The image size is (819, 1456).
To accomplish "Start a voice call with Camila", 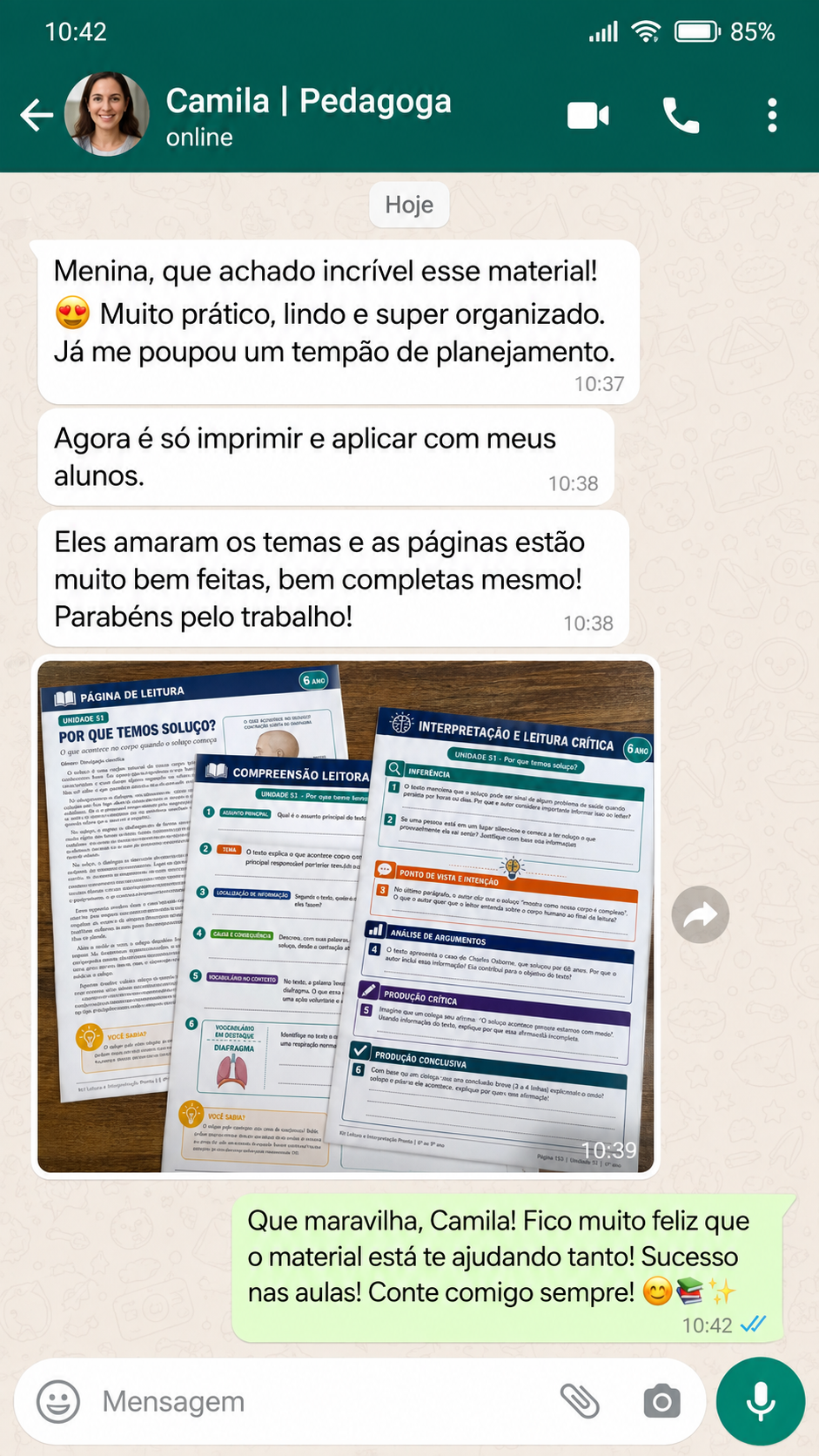I will (681, 115).
